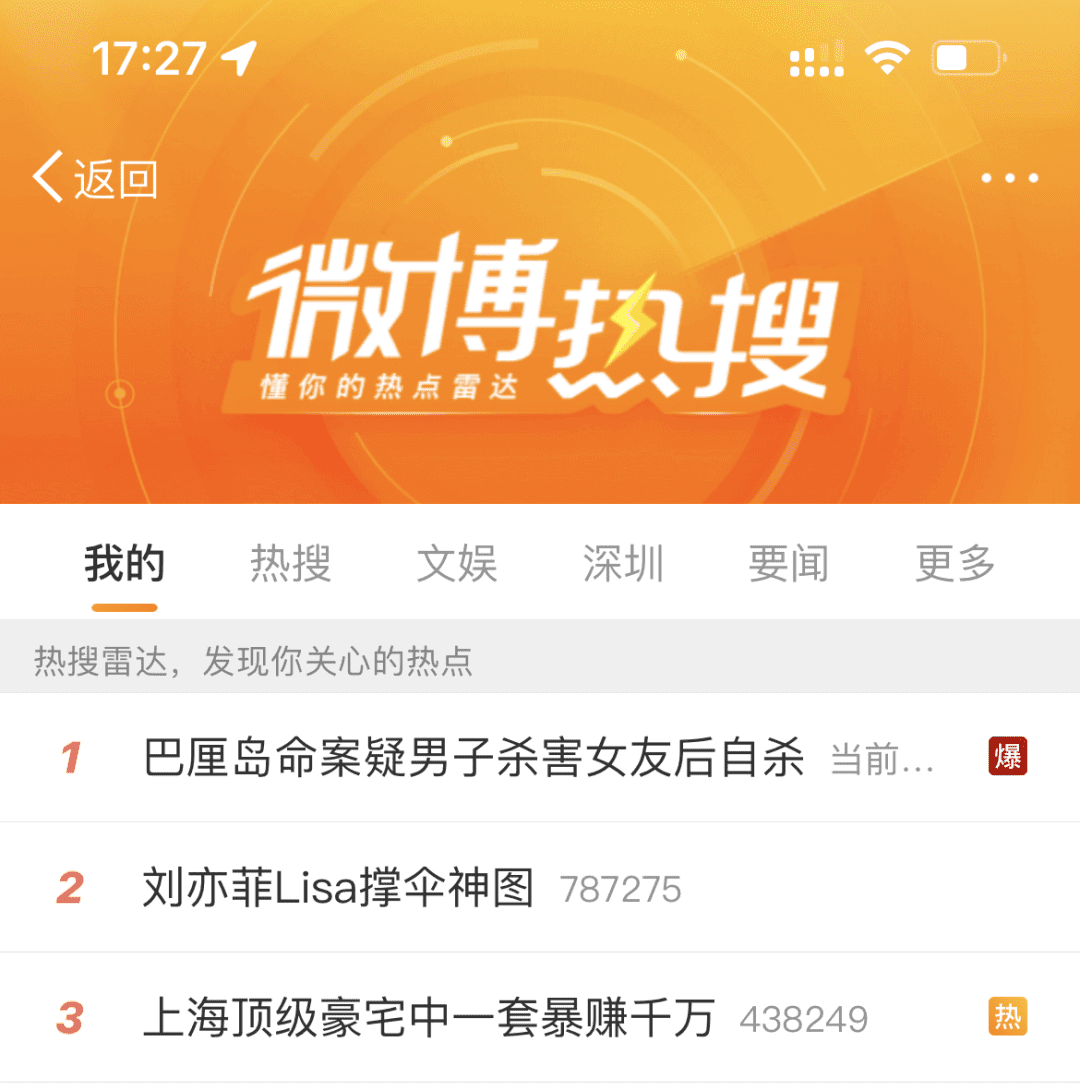1080x1090 pixels.
Task: Switch to the 热搜 tab
Action: [x=290, y=565]
